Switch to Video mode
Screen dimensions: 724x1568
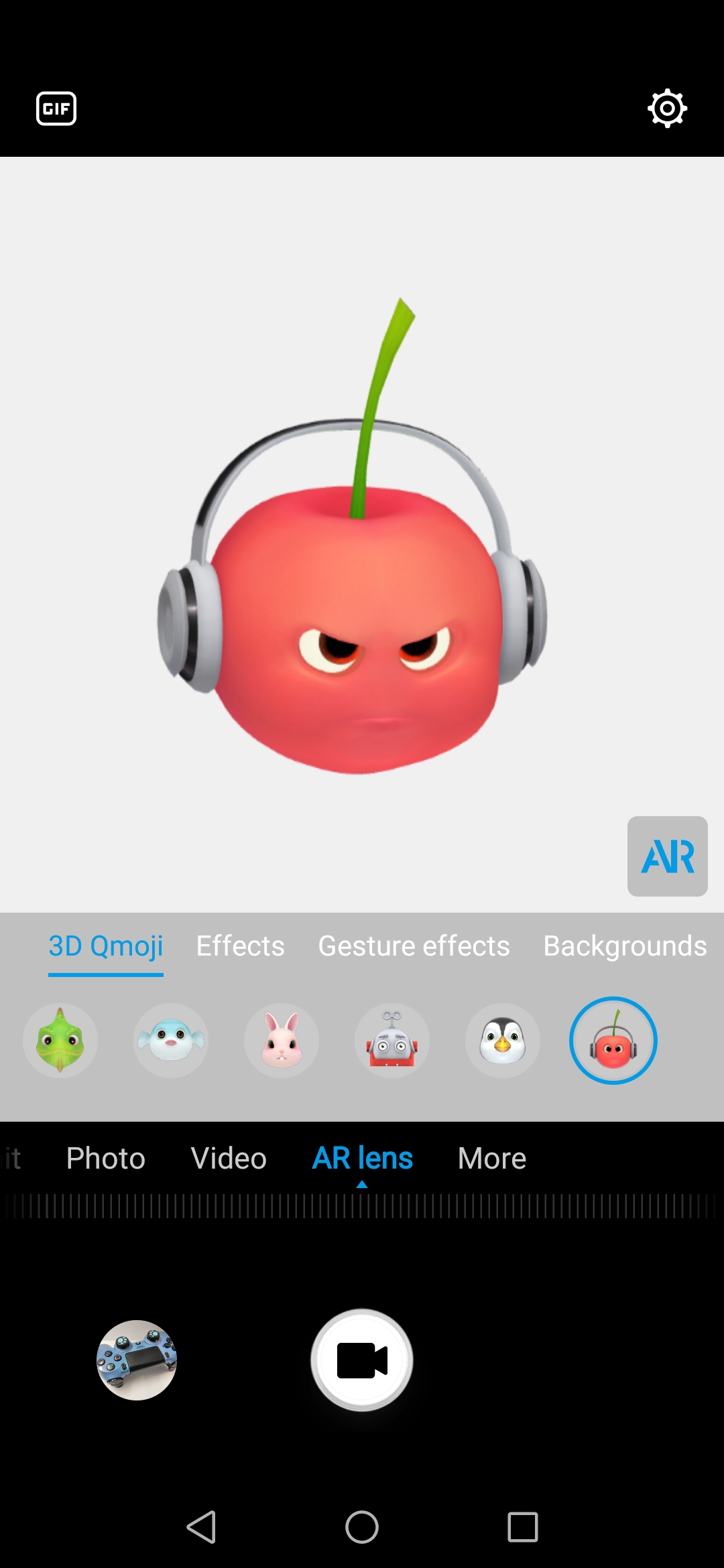click(x=229, y=1158)
